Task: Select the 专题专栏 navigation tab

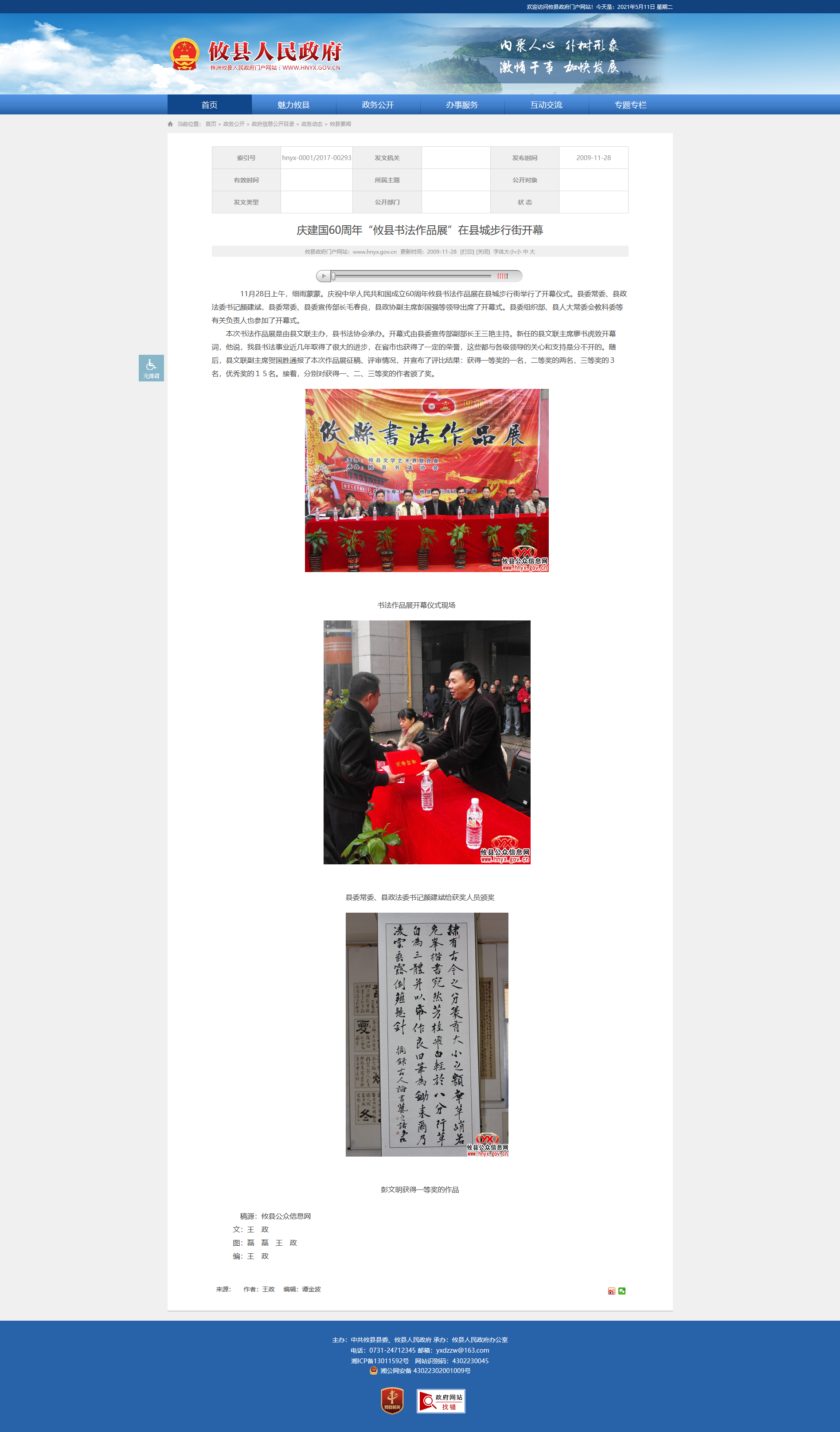Action: coord(630,105)
